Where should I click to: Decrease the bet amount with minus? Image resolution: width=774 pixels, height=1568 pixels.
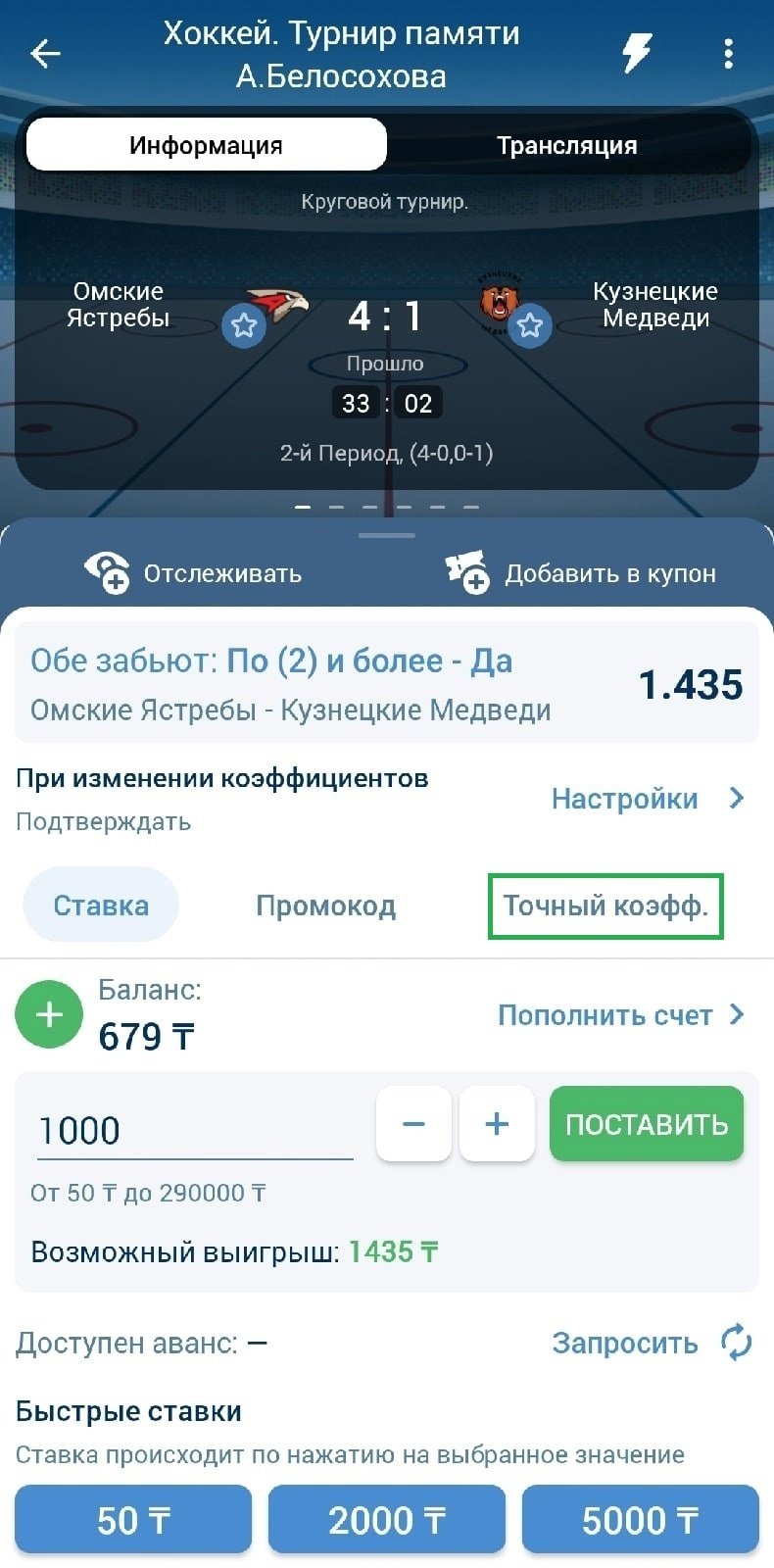tap(413, 1124)
